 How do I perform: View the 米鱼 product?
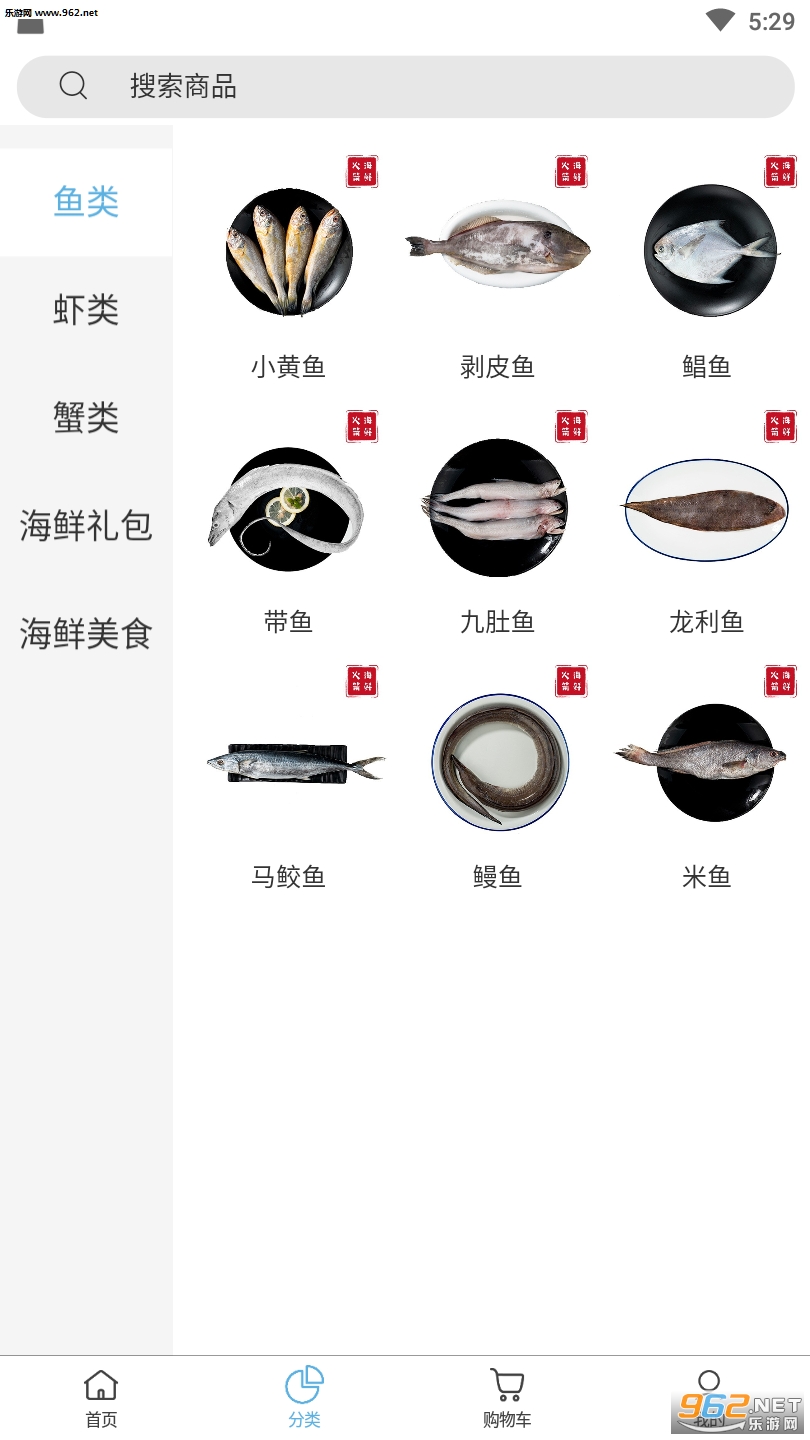coord(707,780)
